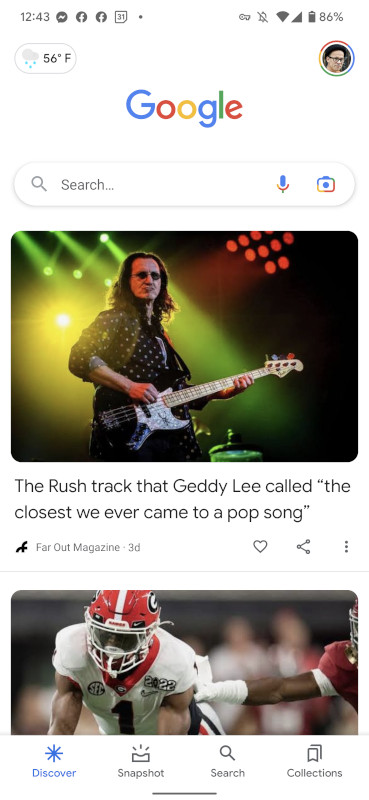Open overflow menu for the Rush article
The width and height of the screenshot is (369, 800).
pos(346,547)
